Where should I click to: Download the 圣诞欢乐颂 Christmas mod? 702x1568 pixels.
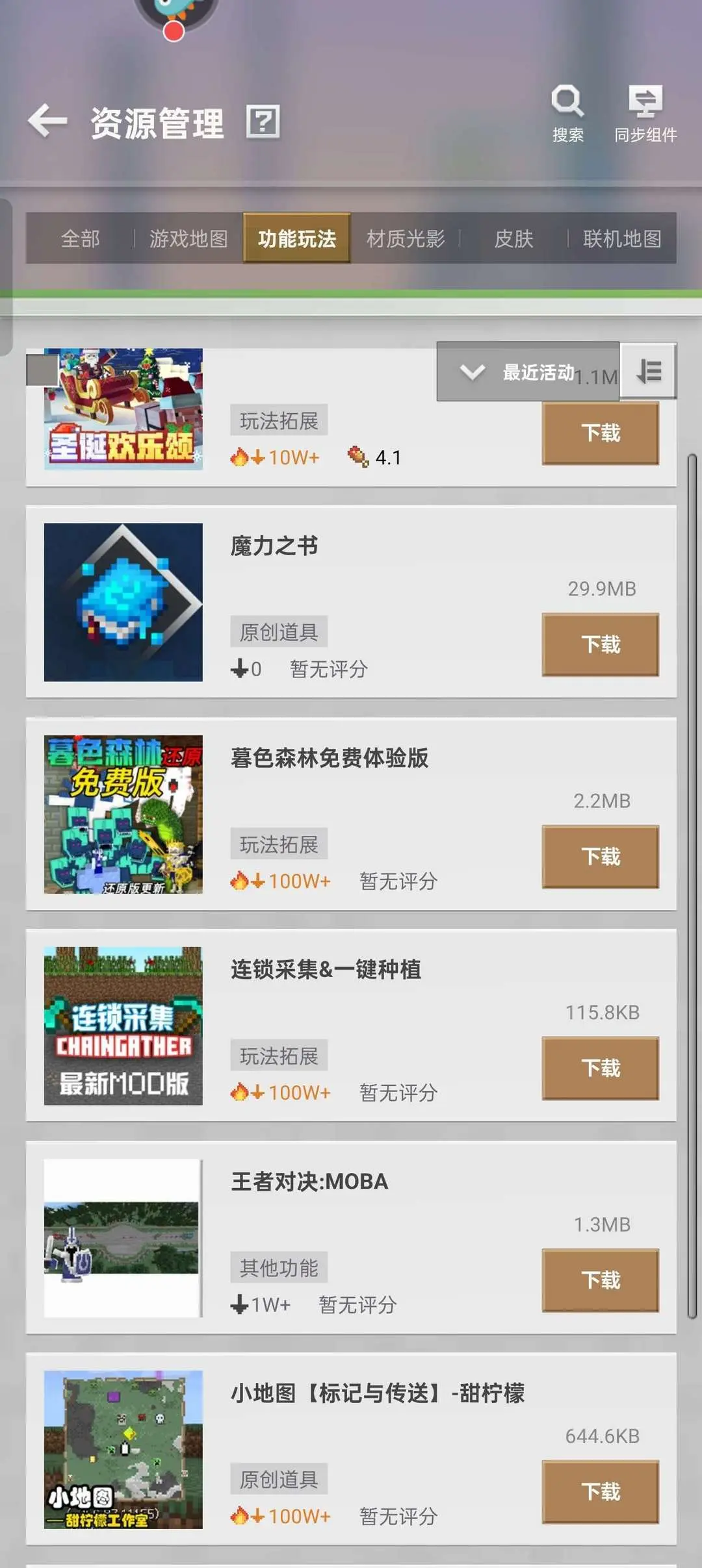(x=601, y=433)
